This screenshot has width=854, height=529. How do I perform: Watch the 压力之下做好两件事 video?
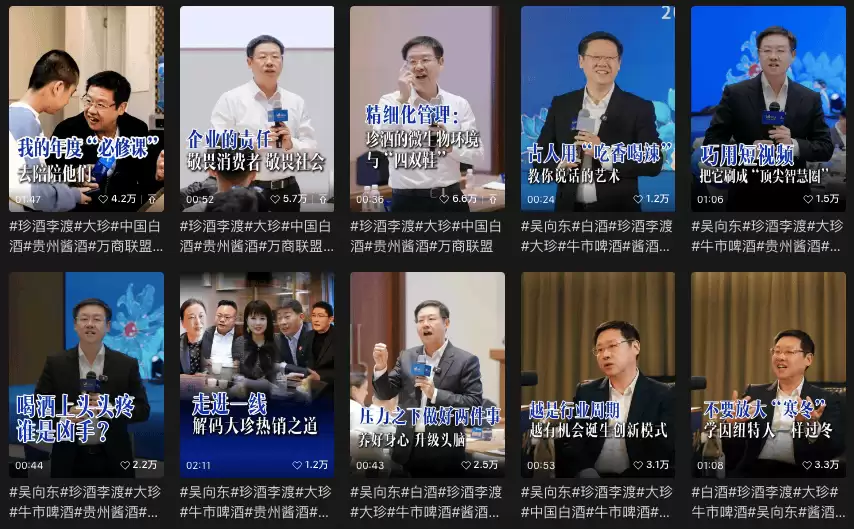[x=427, y=374]
